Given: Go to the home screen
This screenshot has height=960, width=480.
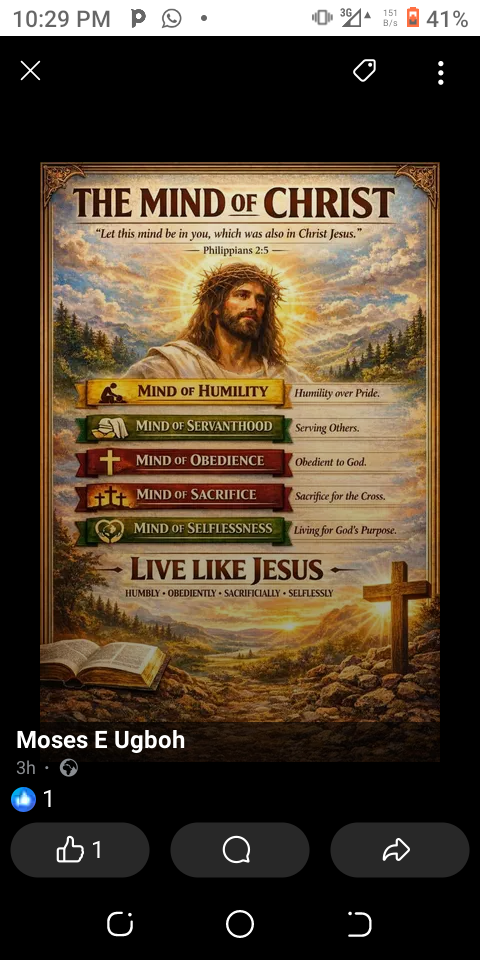Looking at the screenshot, I should click(x=239, y=924).
